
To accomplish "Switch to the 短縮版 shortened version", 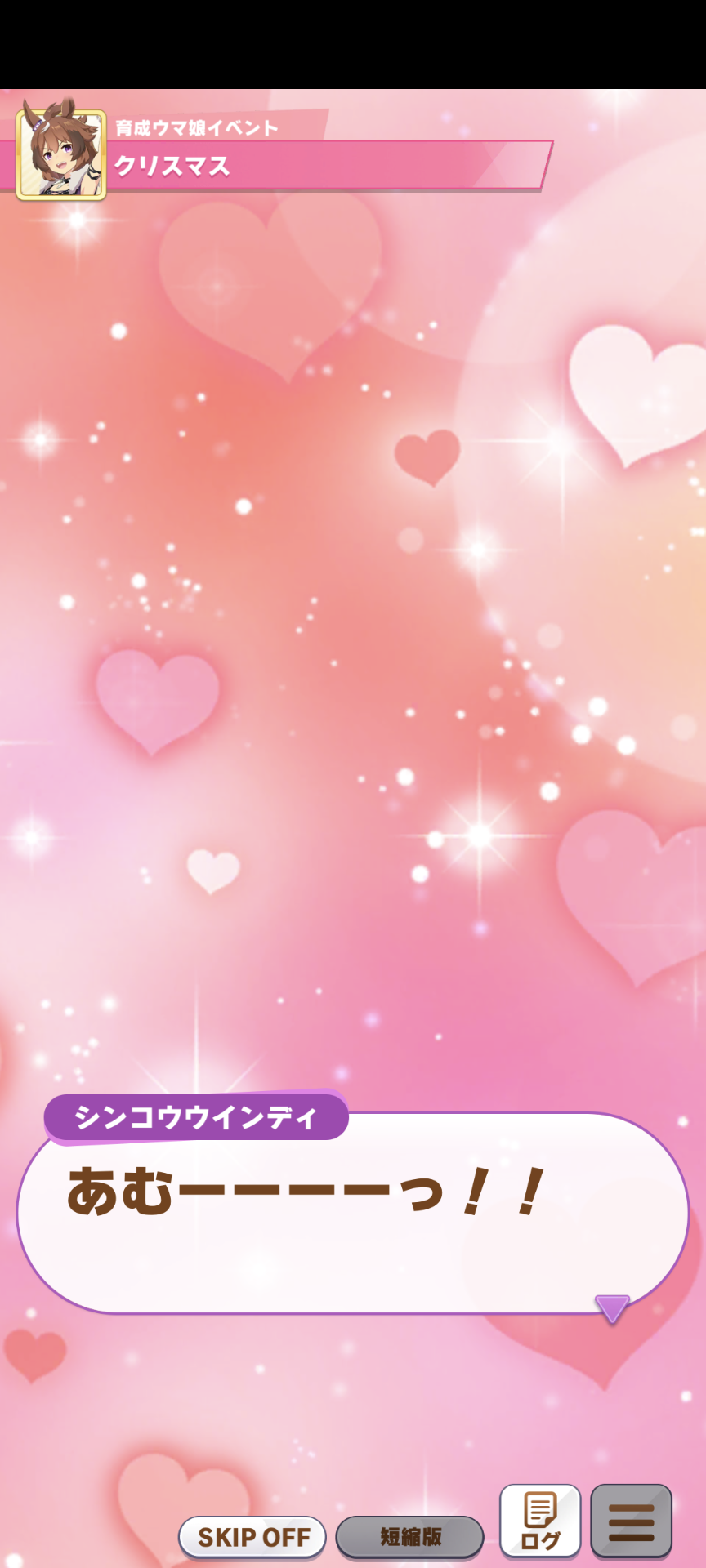I will click(x=410, y=1537).
